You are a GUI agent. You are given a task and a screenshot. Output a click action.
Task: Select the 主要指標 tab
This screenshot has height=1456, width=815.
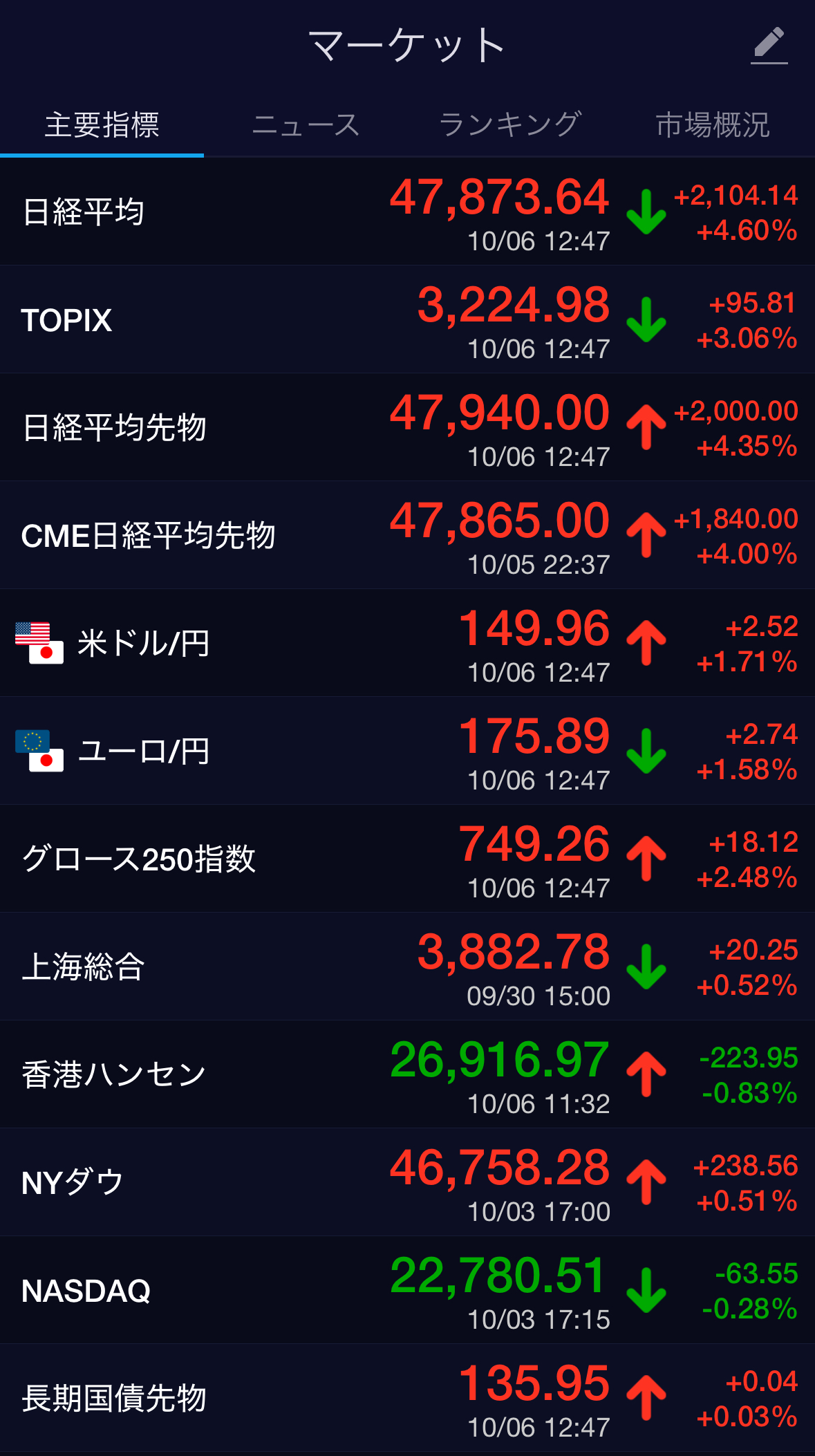pyautogui.click(x=102, y=125)
